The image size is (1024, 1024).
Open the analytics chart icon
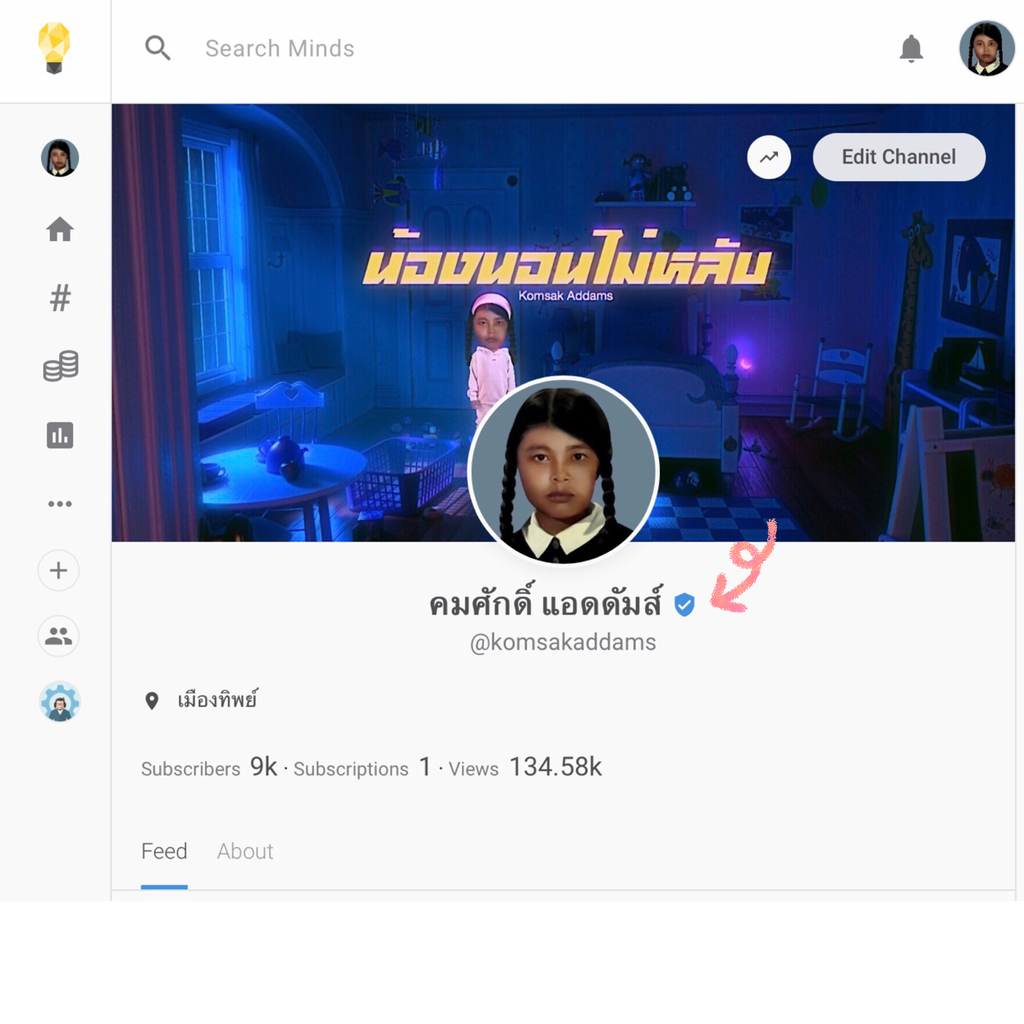(x=60, y=435)
